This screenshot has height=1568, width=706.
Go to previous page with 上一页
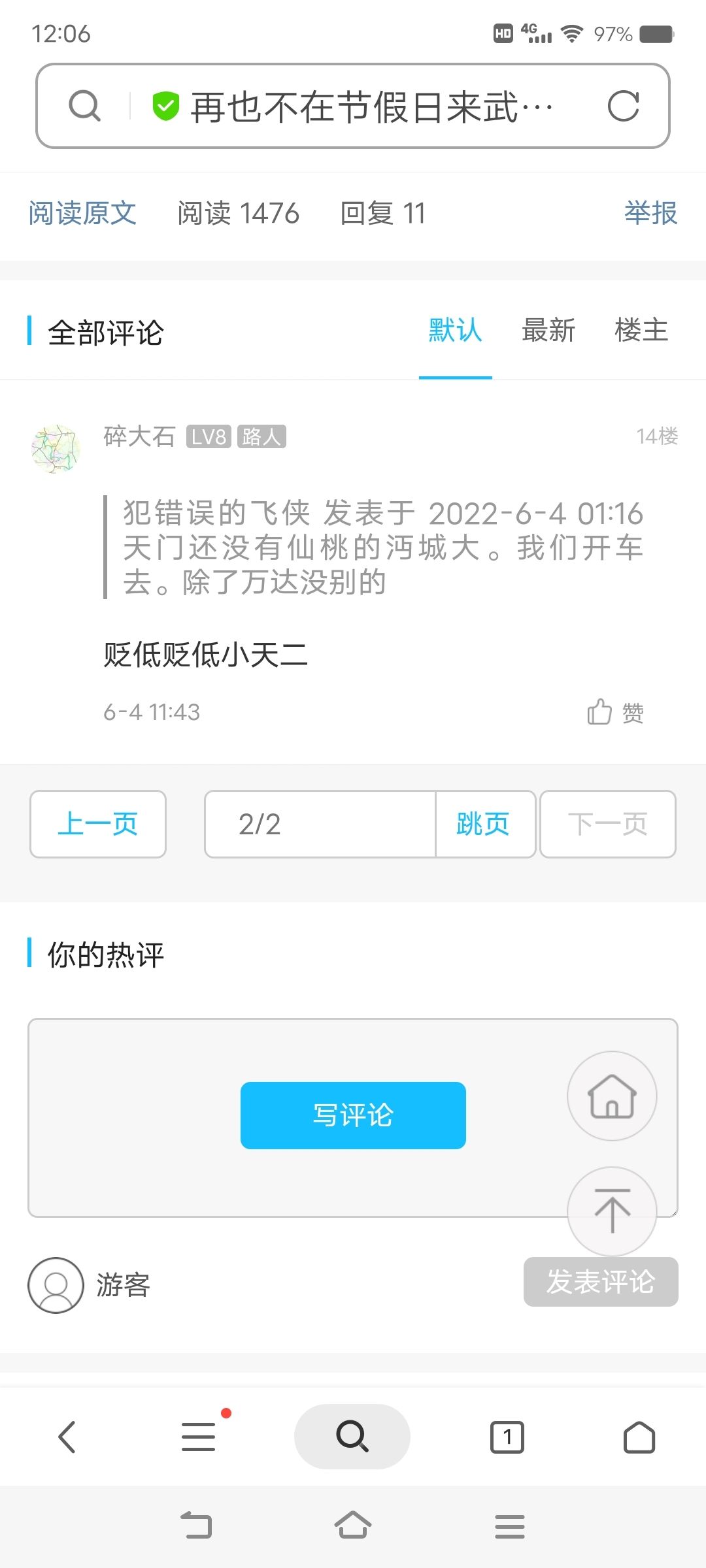tap(98, 824)
